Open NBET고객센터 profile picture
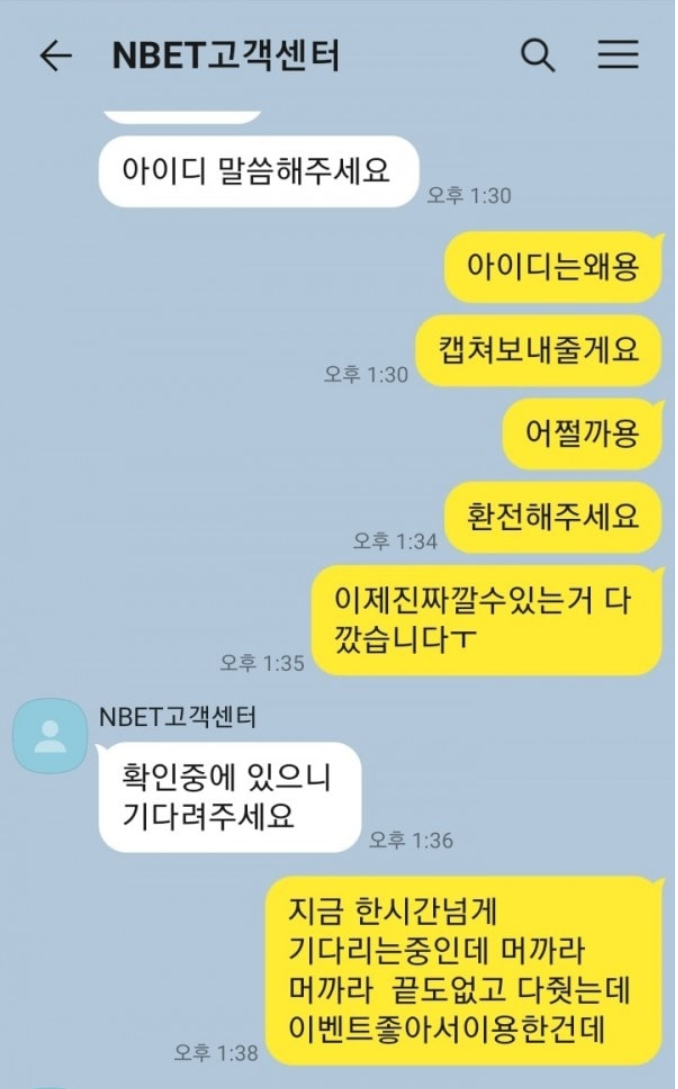Image resolution: width=678 pixels, height=1089 pixels. pyautogui.click(x=46, y=736)
